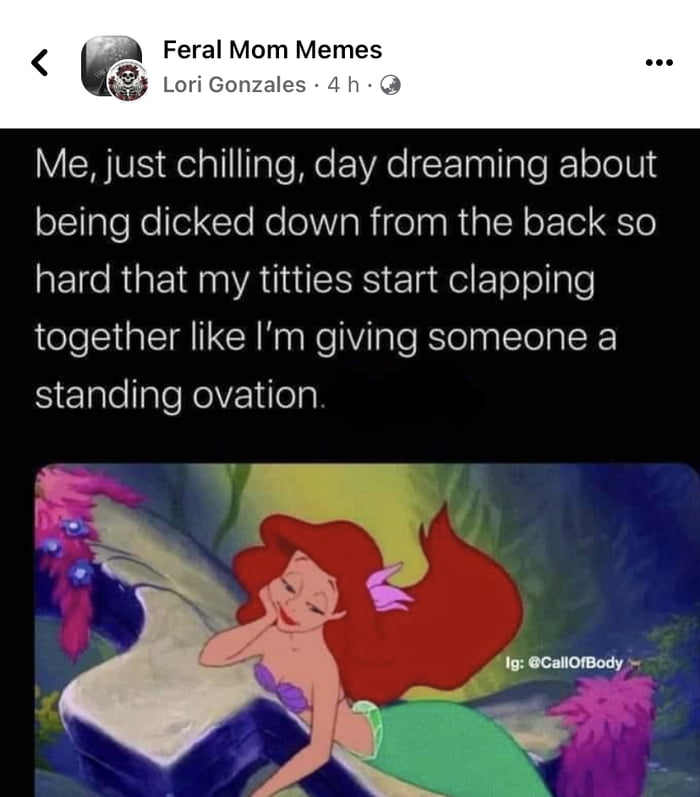Go back with the arrow icon
The height and width of the screenshot is (797, 700).
39,64
